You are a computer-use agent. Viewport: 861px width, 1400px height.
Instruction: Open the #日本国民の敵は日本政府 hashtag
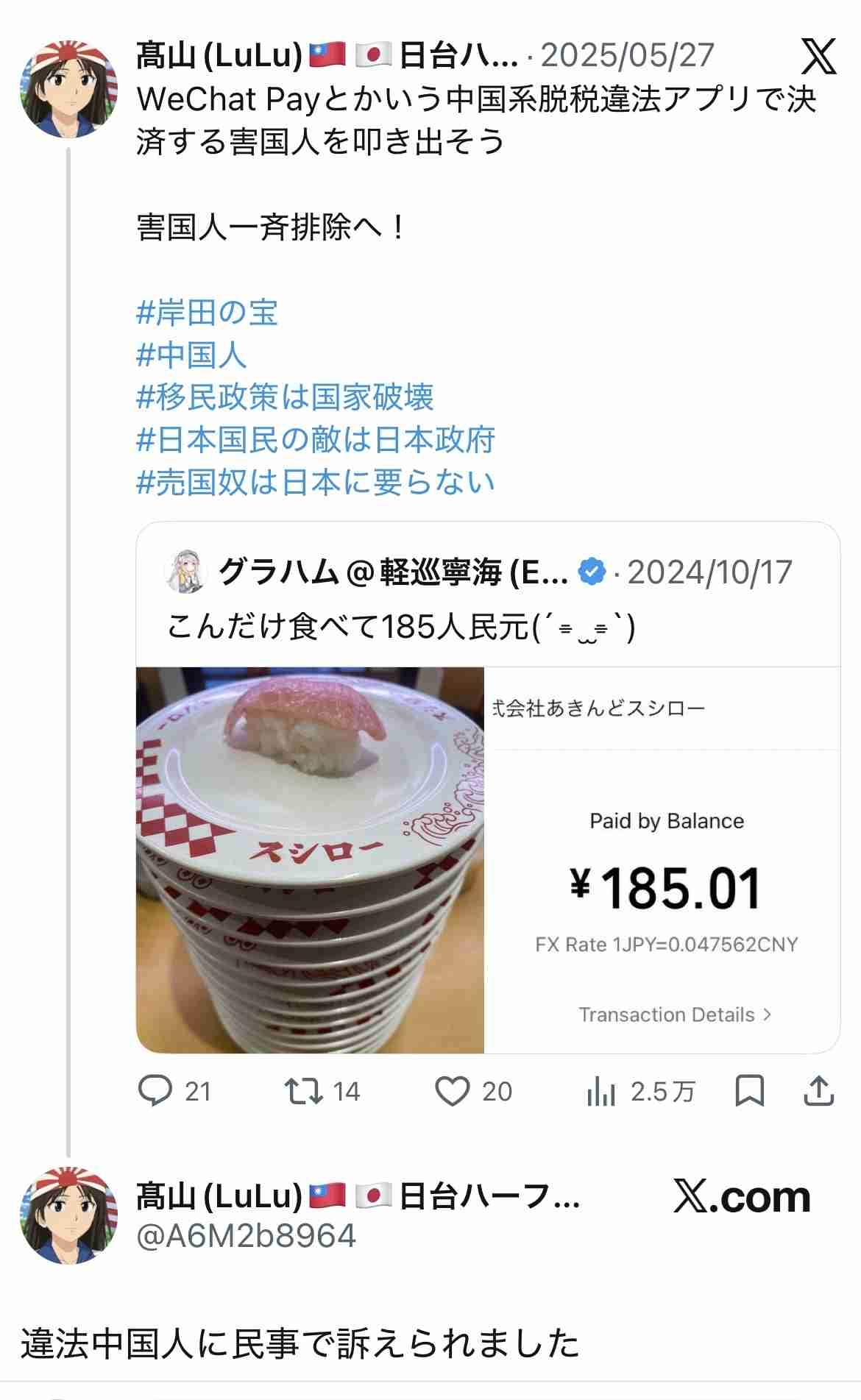[x=316, y=440]
